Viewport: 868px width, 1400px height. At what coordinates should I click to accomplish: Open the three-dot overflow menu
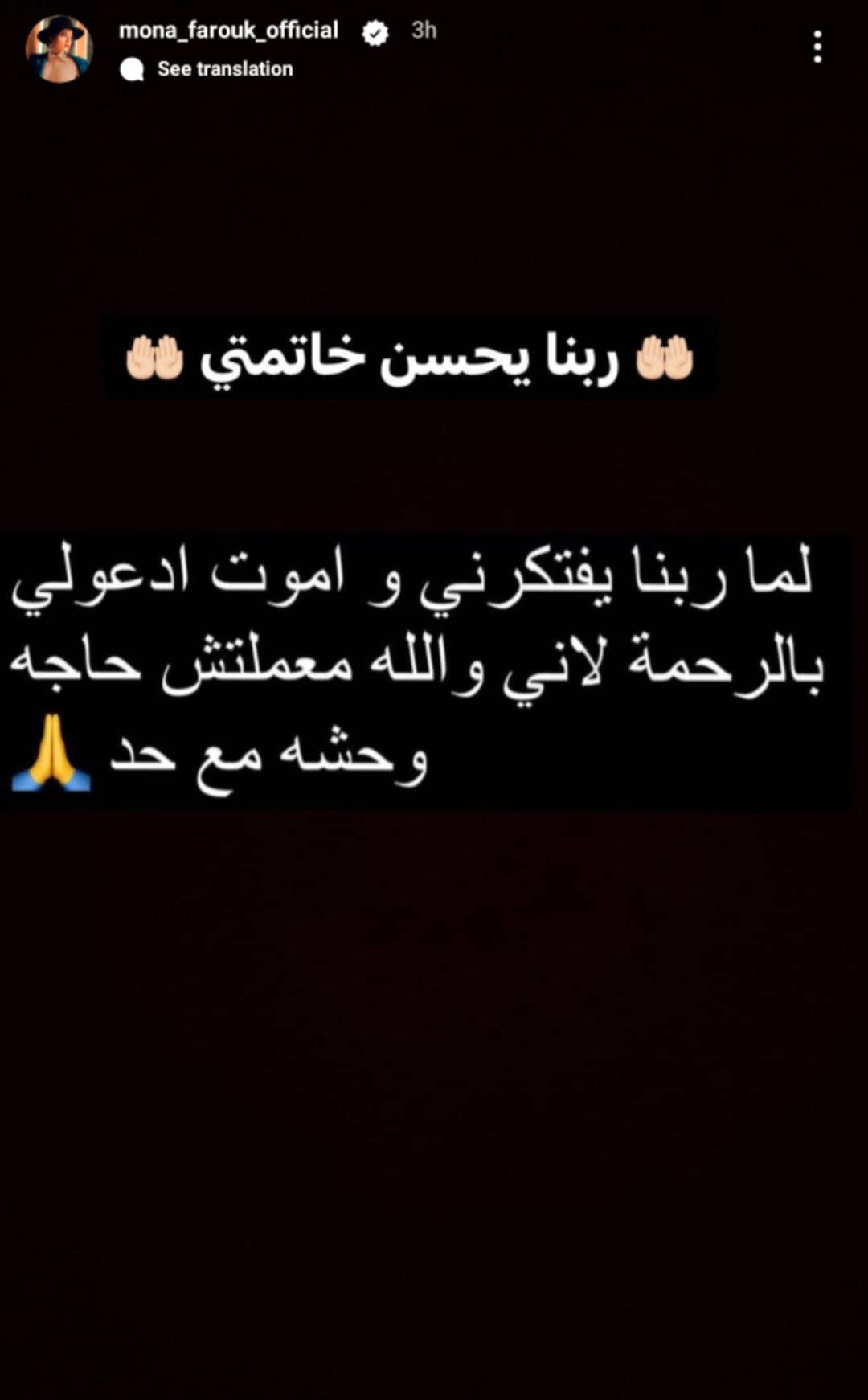click(x=817, y=47)
